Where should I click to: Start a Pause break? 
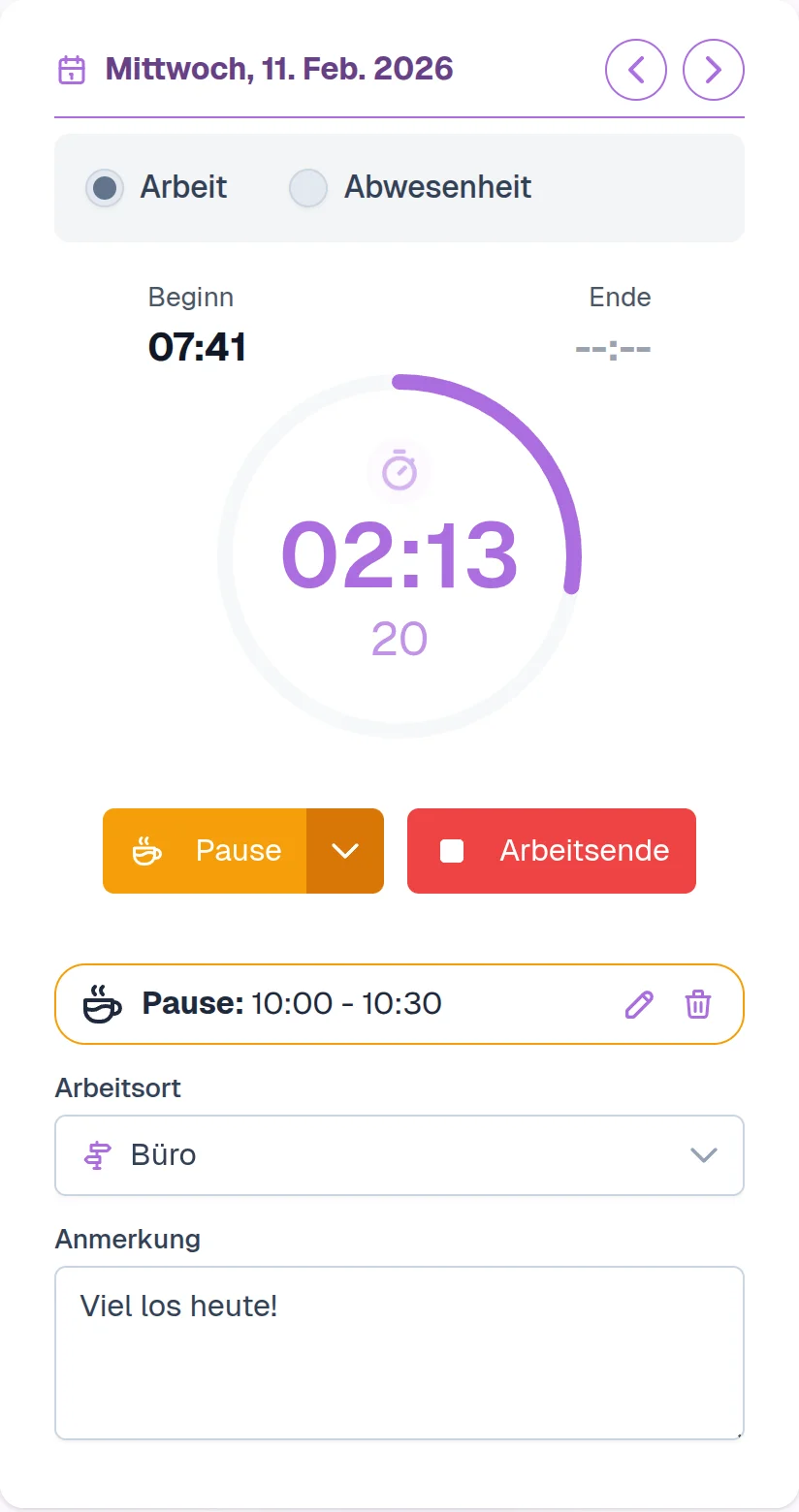[x=206, y=851]
